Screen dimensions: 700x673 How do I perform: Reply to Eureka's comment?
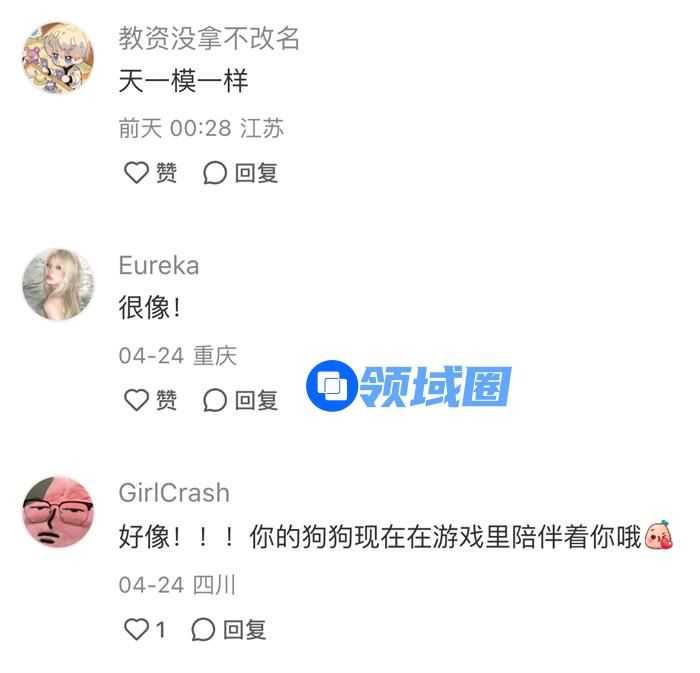240,400
